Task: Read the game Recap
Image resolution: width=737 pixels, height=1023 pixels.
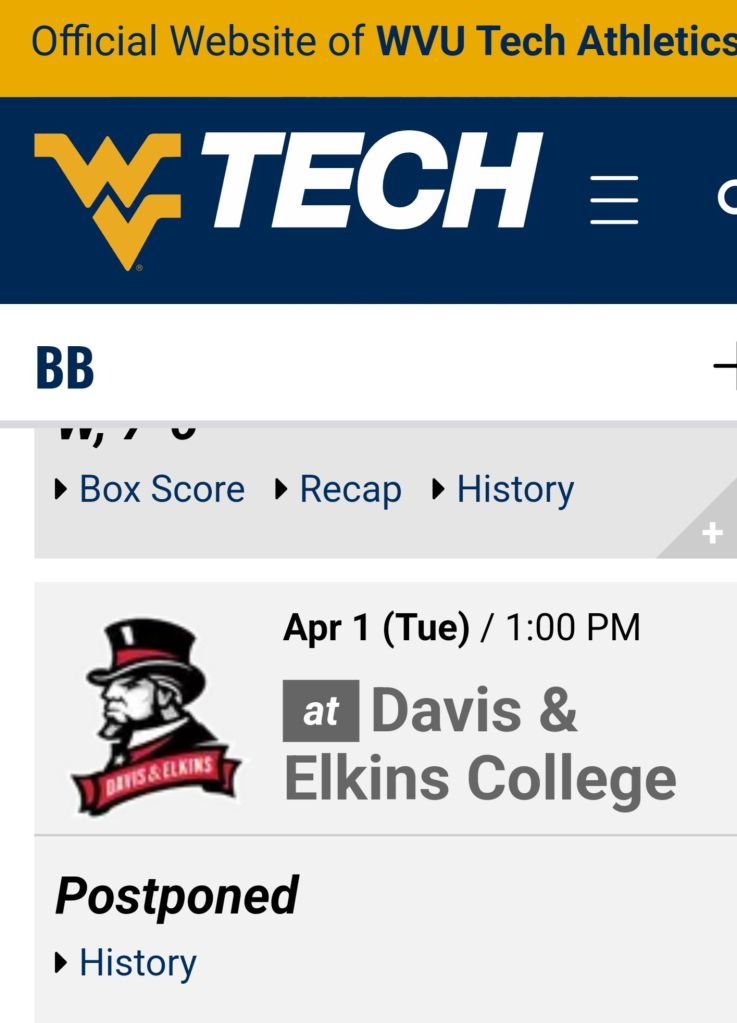Action: tap(350, 489)
